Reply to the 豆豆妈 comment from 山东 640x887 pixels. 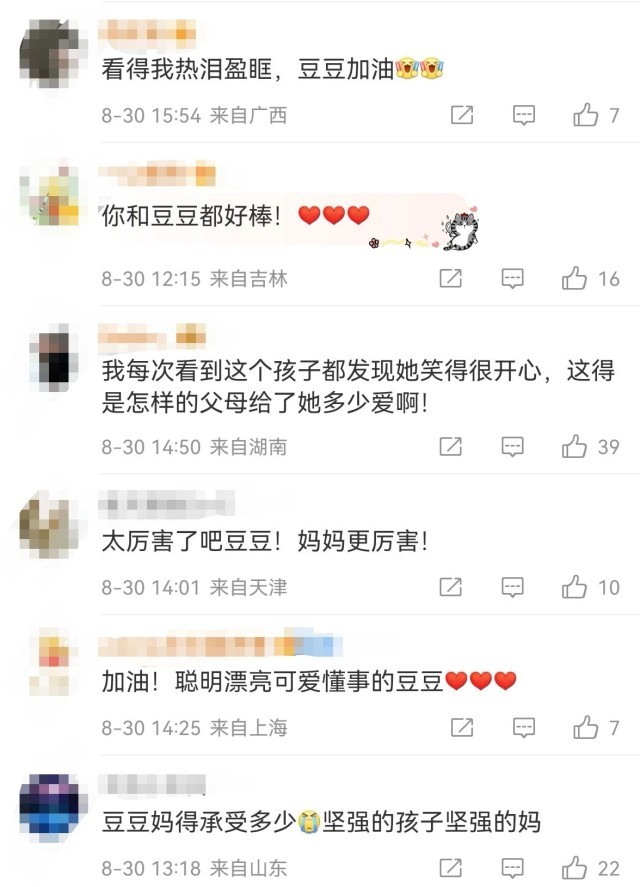click(x=512, y=866)
